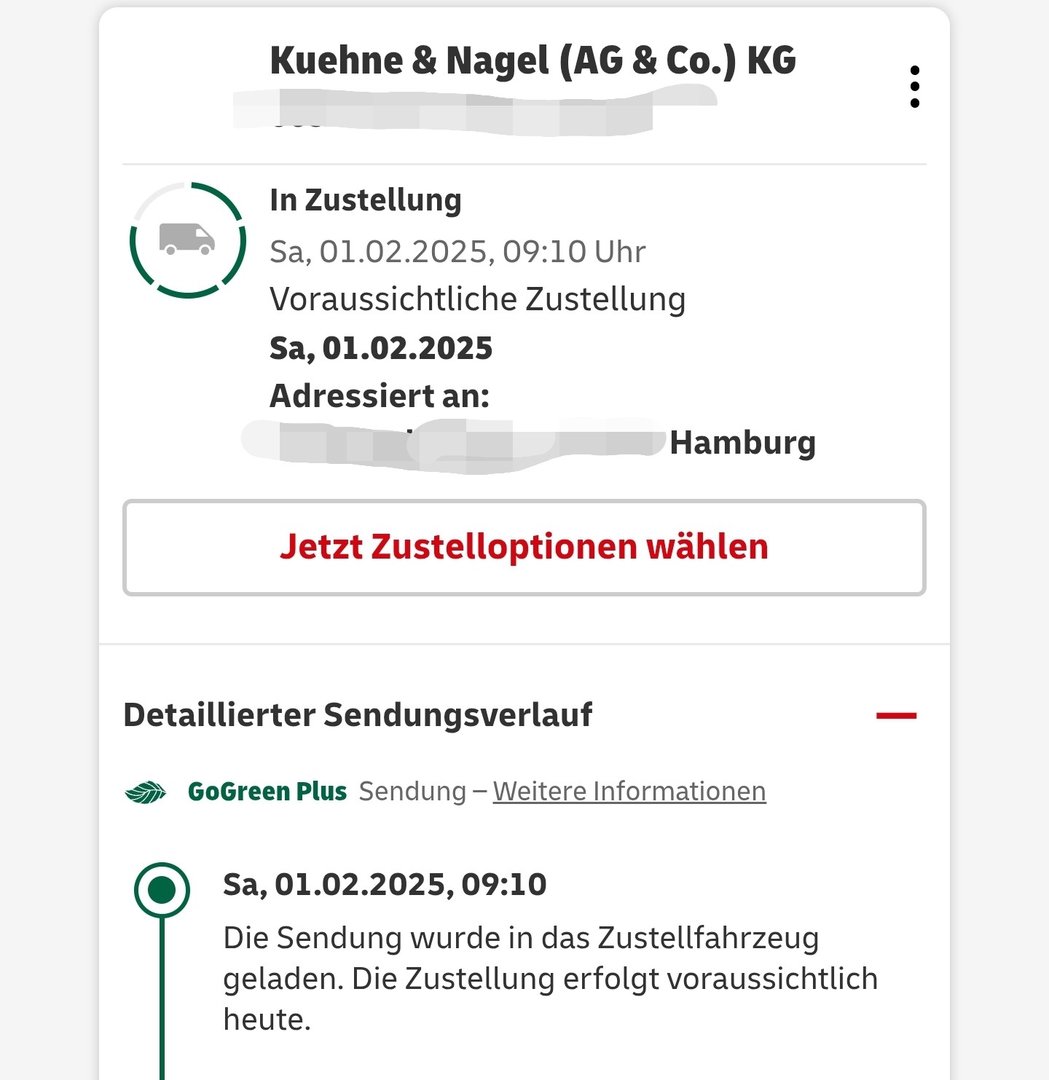The height and width of the screenshot is (1080, 1049).
Task: Collapse Detaillierter Sendungsverlauf section
Action: tap(895, 715)
